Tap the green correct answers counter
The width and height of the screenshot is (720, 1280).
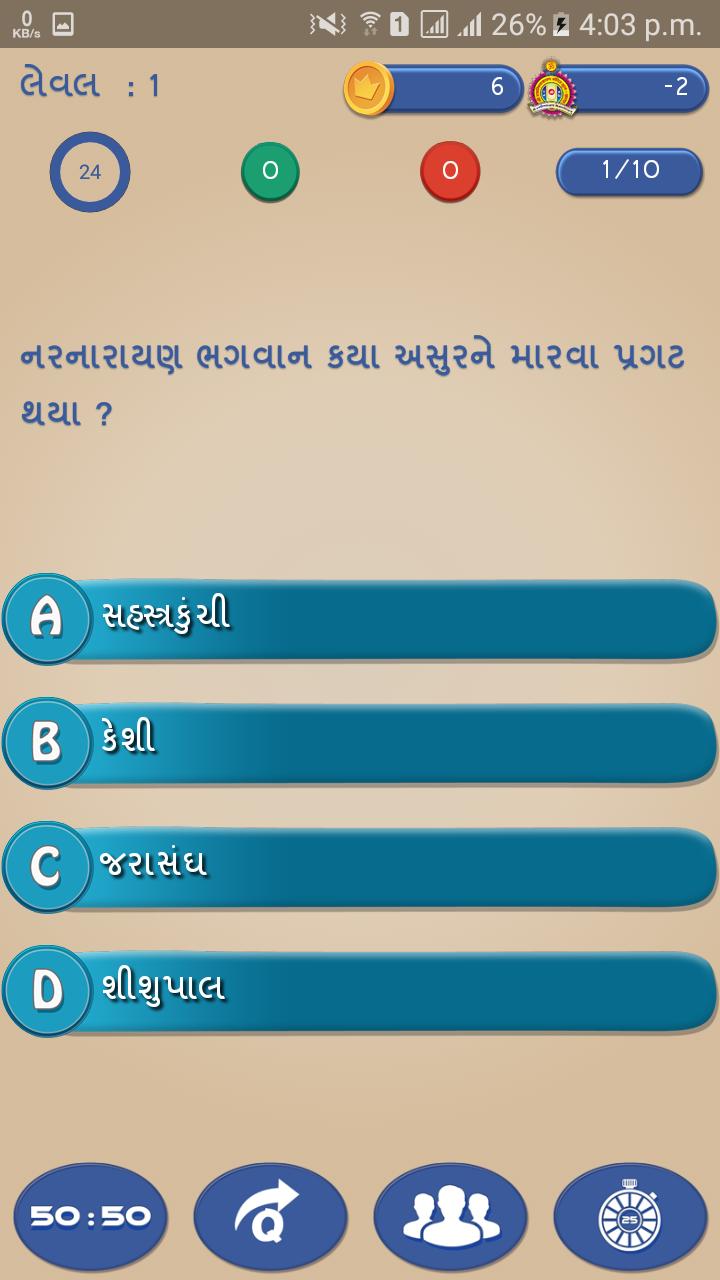pos(270,171)
